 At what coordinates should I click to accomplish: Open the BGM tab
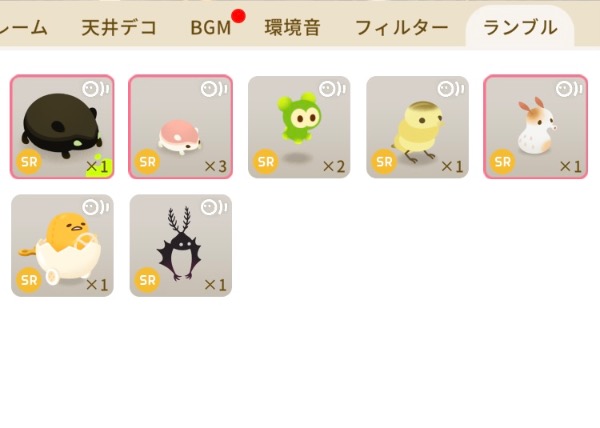click(x=211, y=28)
